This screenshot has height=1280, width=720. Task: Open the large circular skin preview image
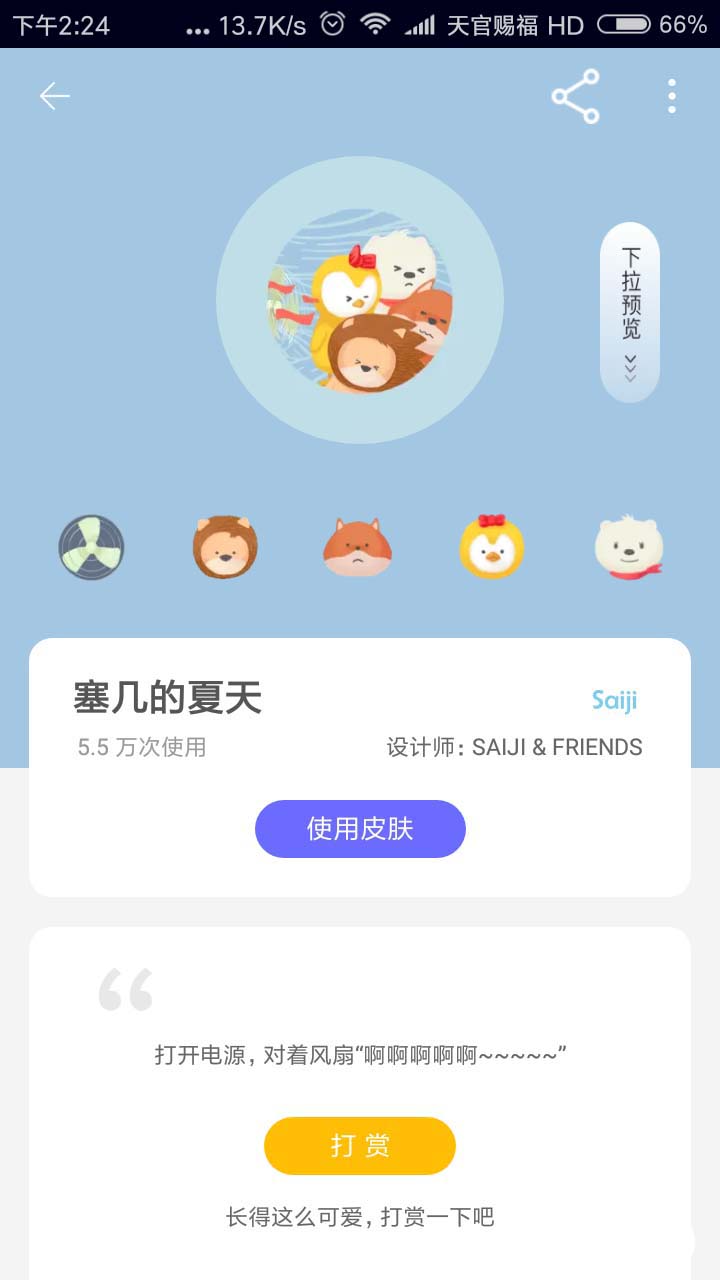click(x=360, y=300)
